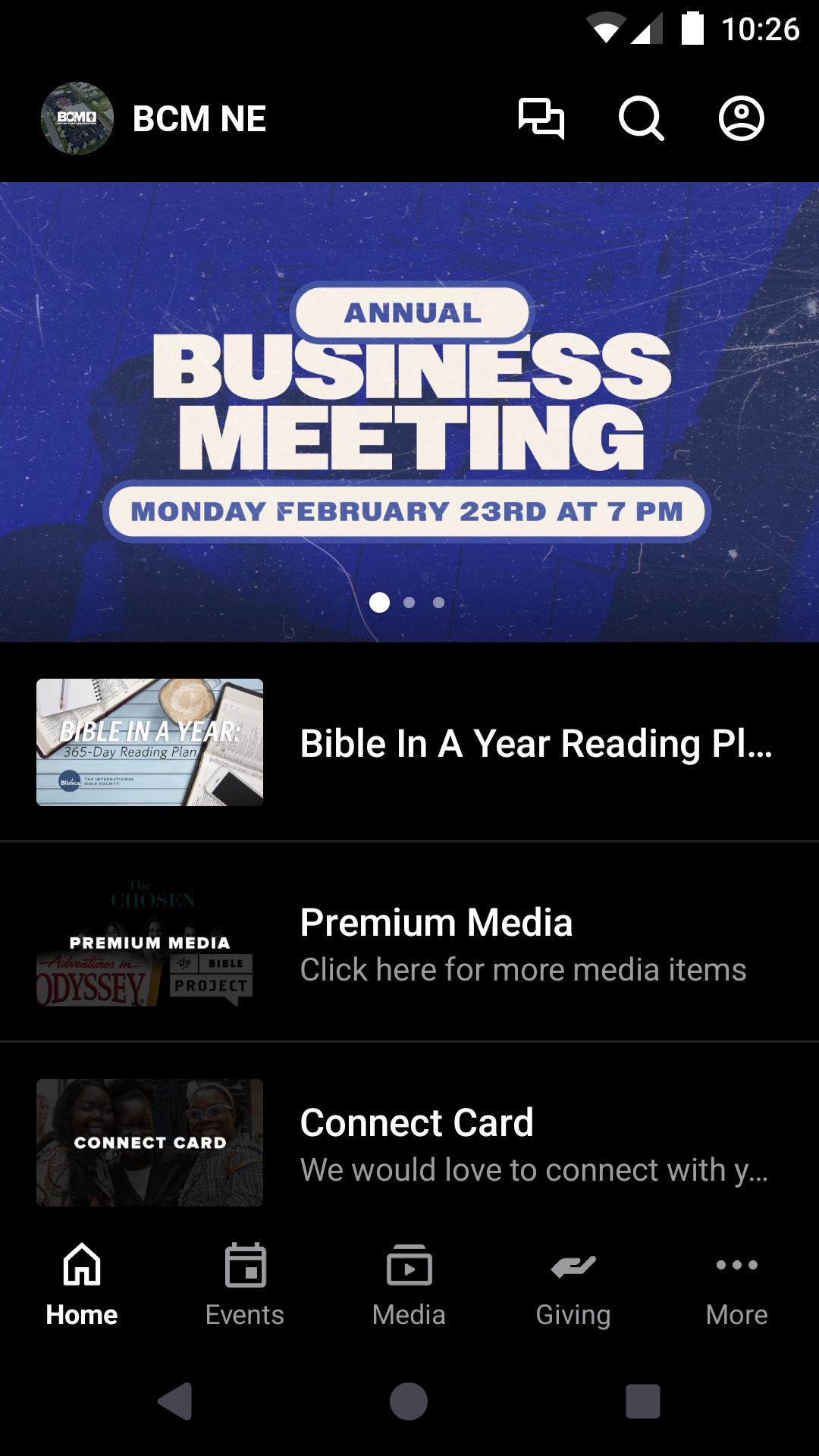Open the Connect Card row
Image resolution: width=819 pixels, height=1456 pixels.
pos(409,1143)
